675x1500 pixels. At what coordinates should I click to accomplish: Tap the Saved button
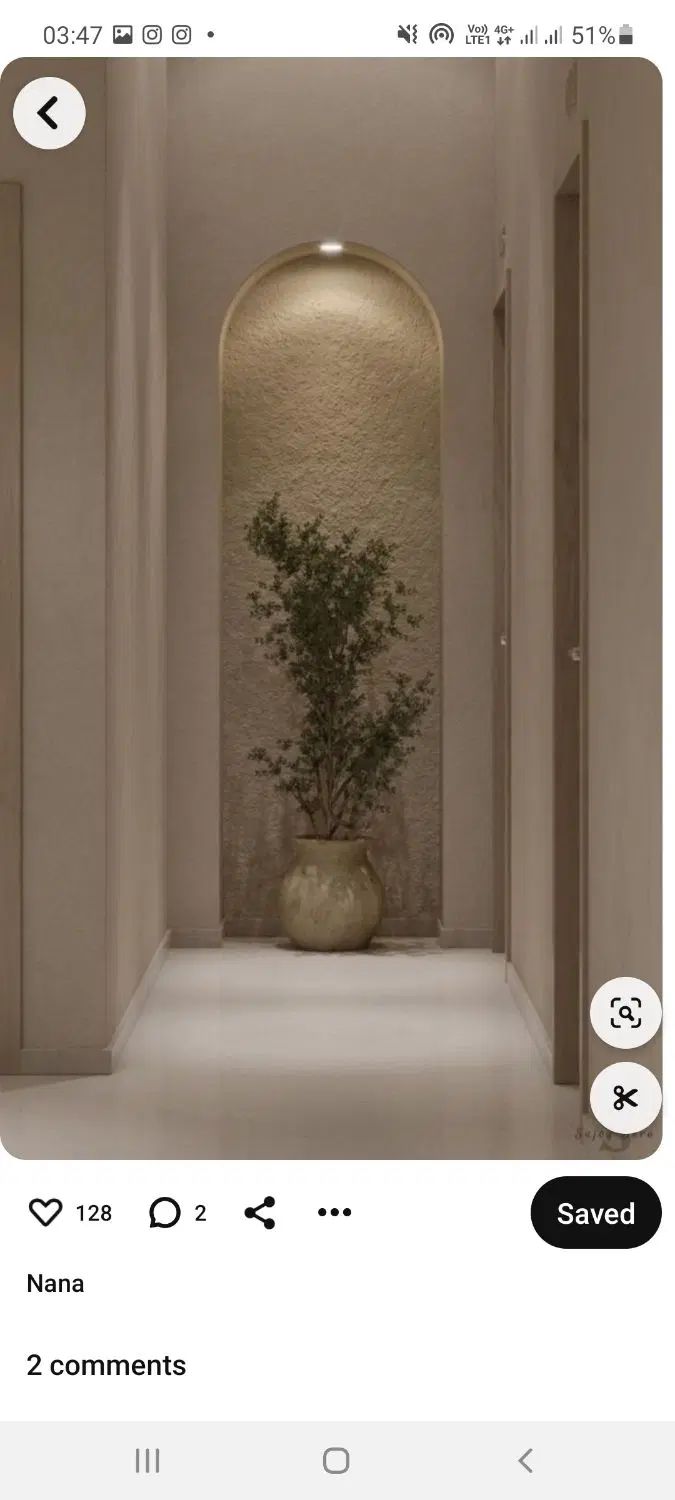click(x=595, y=1212)
